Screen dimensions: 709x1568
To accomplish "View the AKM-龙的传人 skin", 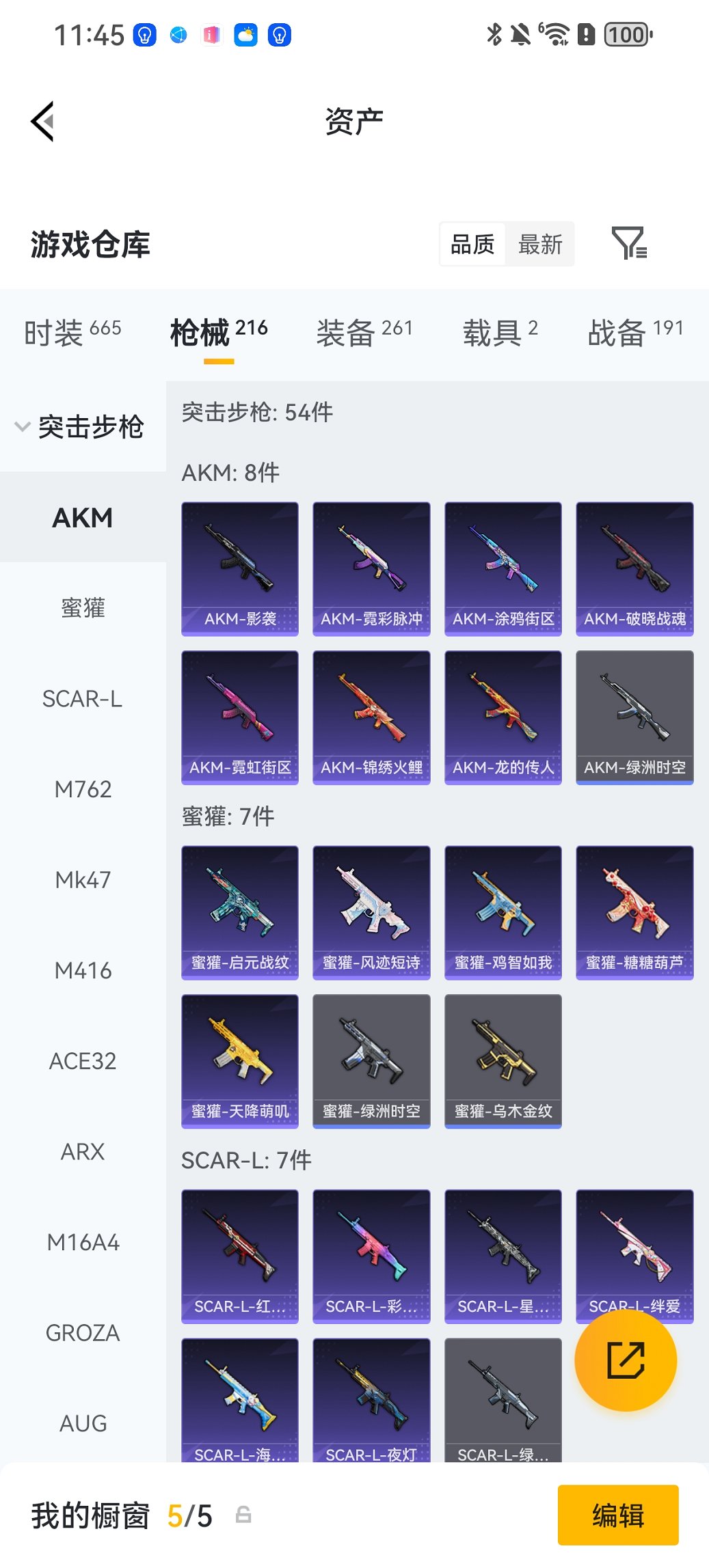I will click(503, 717).
